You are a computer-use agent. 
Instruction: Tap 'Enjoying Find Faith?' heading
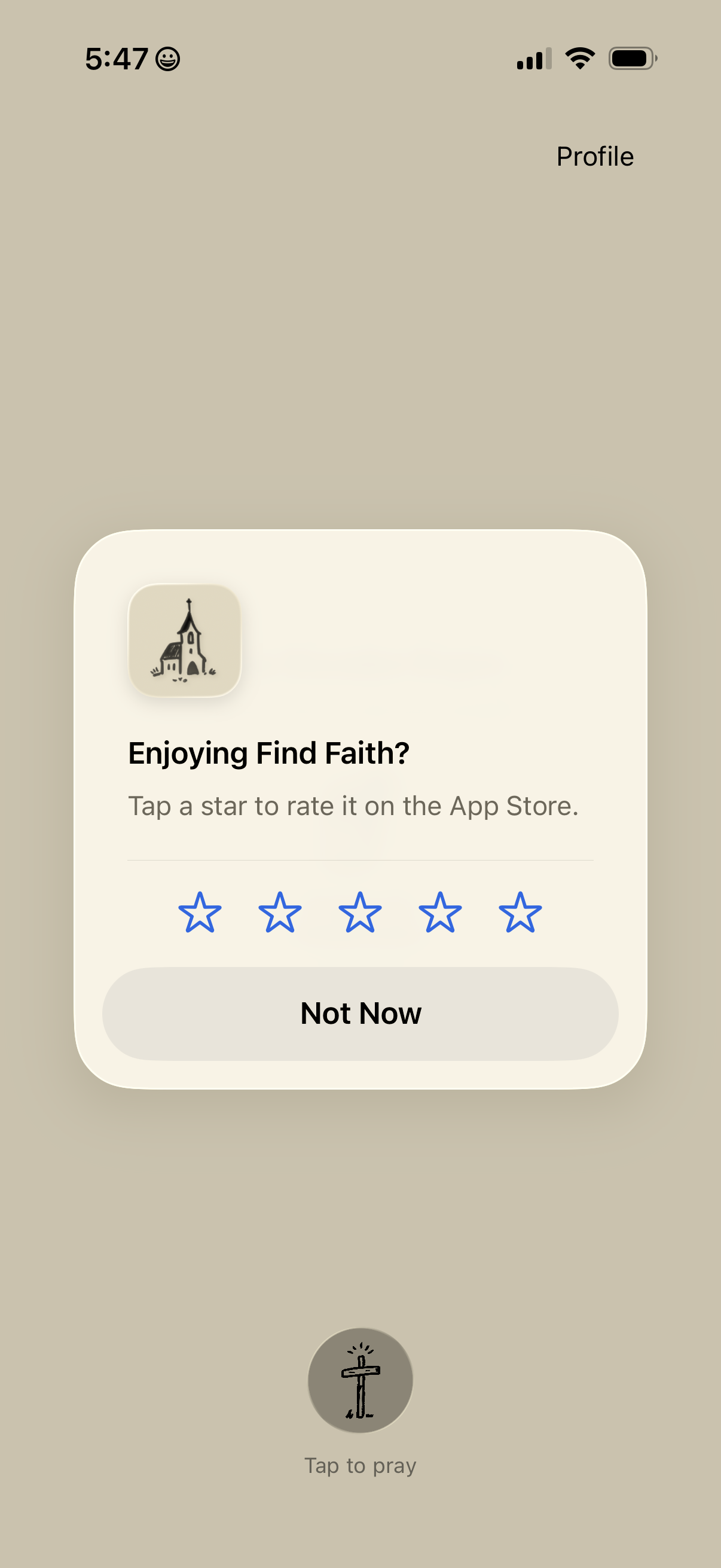(x=269, y=753)
